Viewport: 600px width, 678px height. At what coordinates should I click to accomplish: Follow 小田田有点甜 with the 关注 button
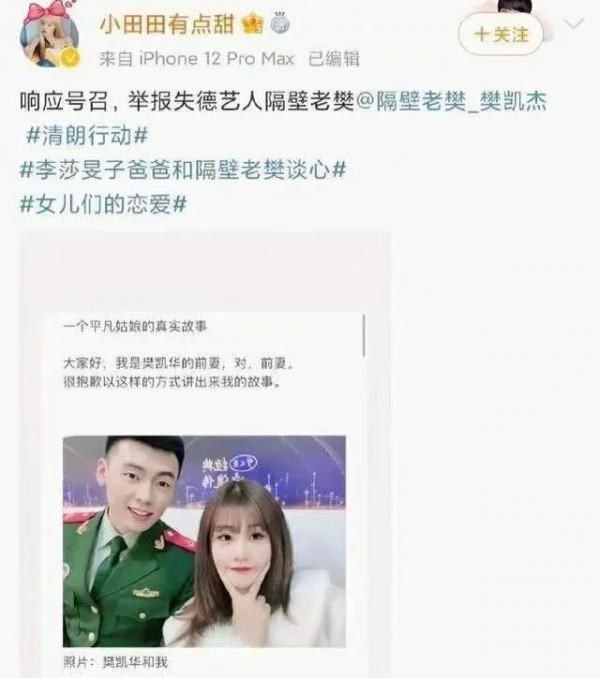click(x=500, y=34)
